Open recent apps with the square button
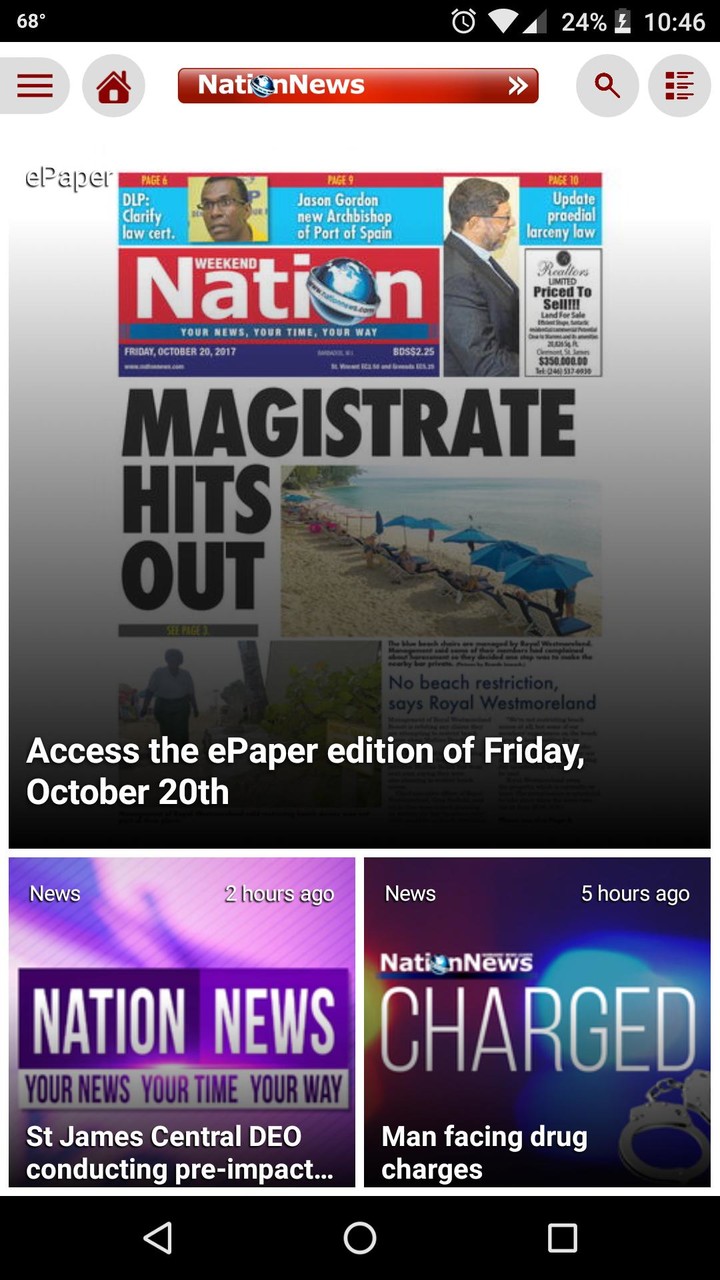Screen dimensions: 720x1280 [x=563, y=1238]
